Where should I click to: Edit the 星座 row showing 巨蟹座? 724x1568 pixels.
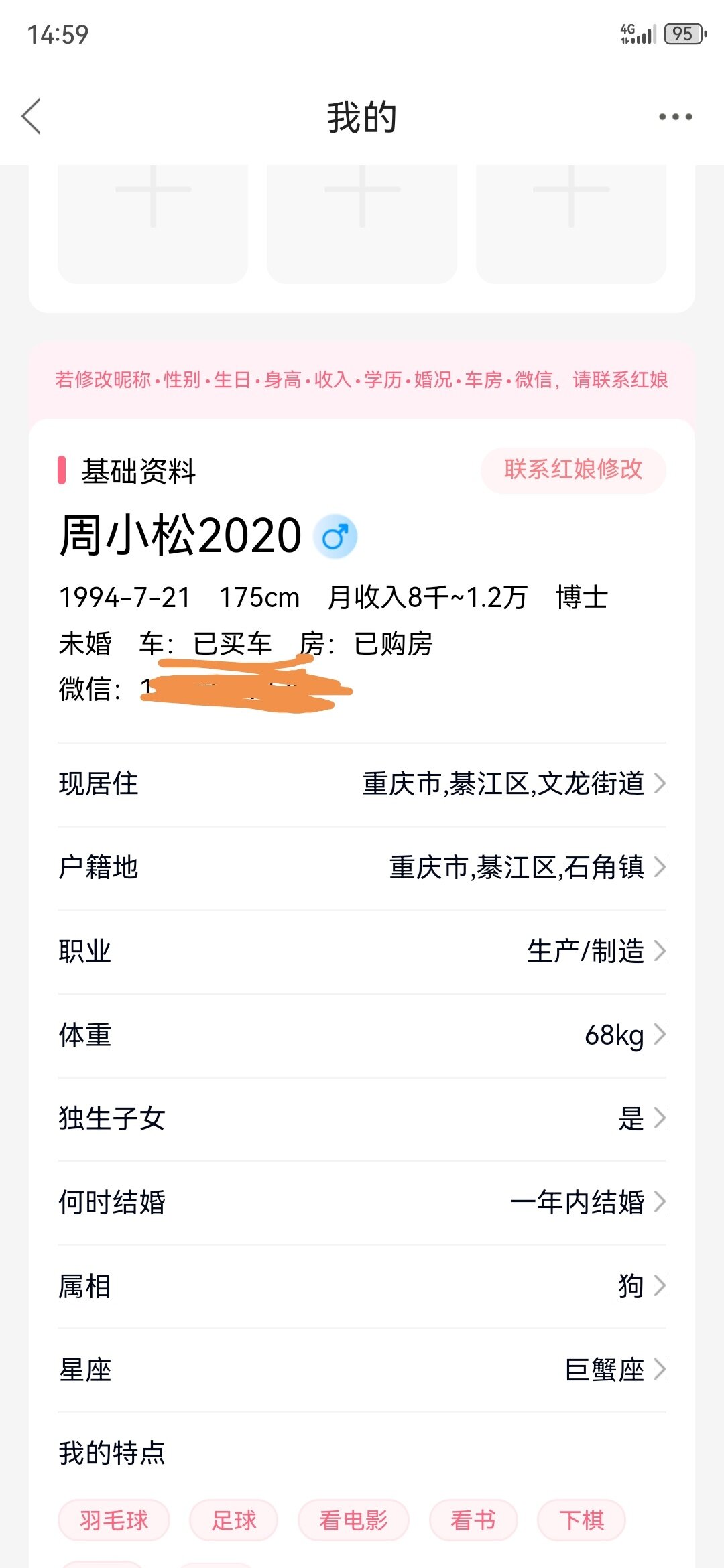click(x=362, y=1370)
